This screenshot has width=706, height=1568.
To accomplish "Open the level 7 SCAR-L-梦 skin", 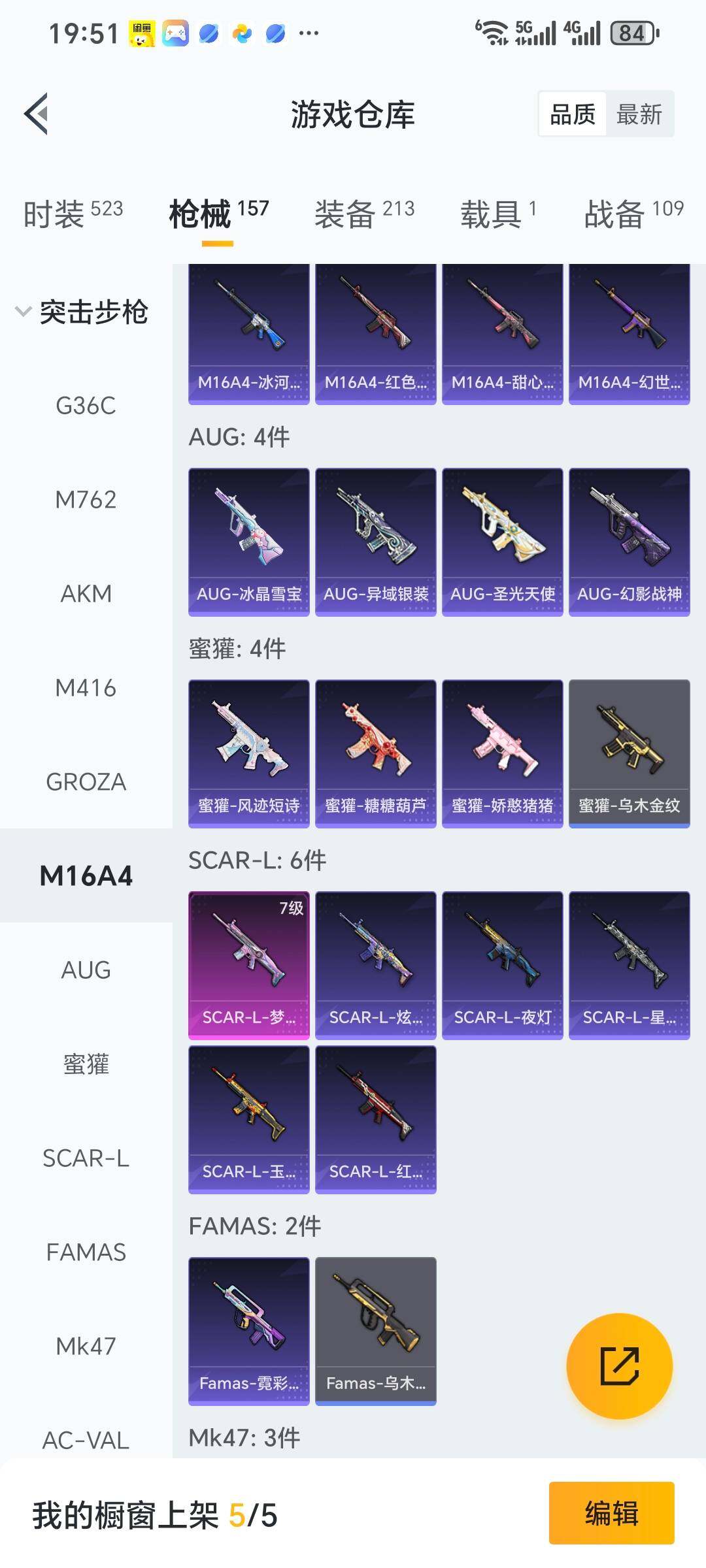I will tap(249, 965).
